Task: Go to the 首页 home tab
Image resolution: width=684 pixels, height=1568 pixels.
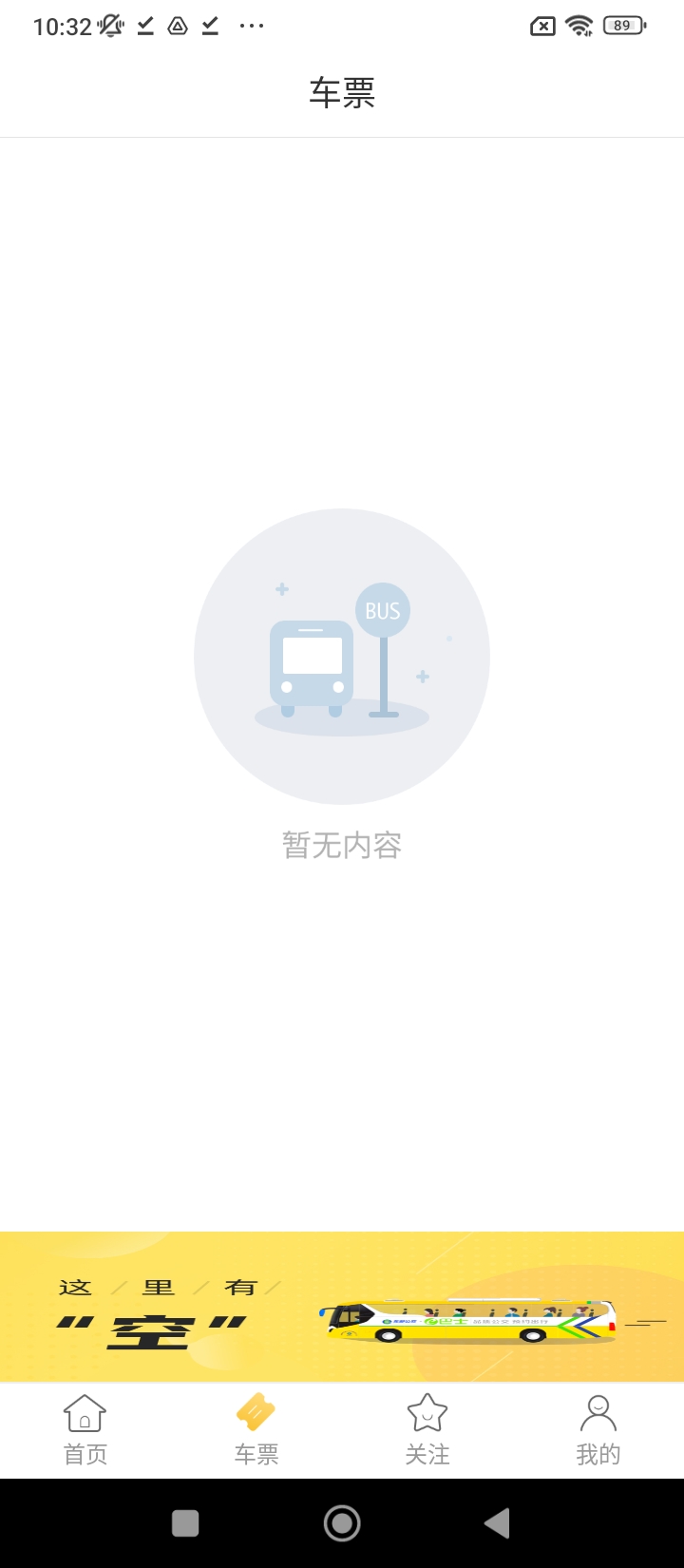Action: click(85, 1429)
